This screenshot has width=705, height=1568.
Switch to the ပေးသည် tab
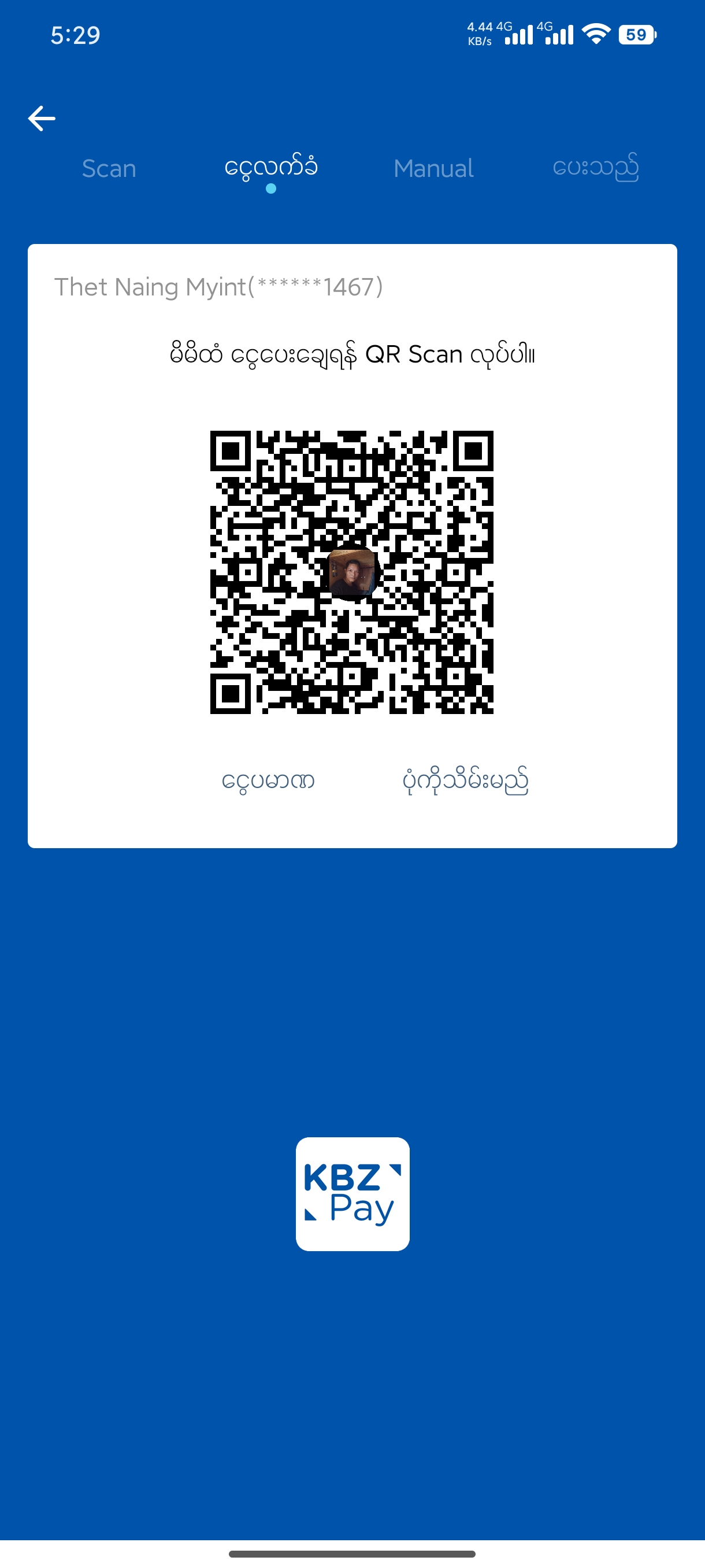pos(596,168)
